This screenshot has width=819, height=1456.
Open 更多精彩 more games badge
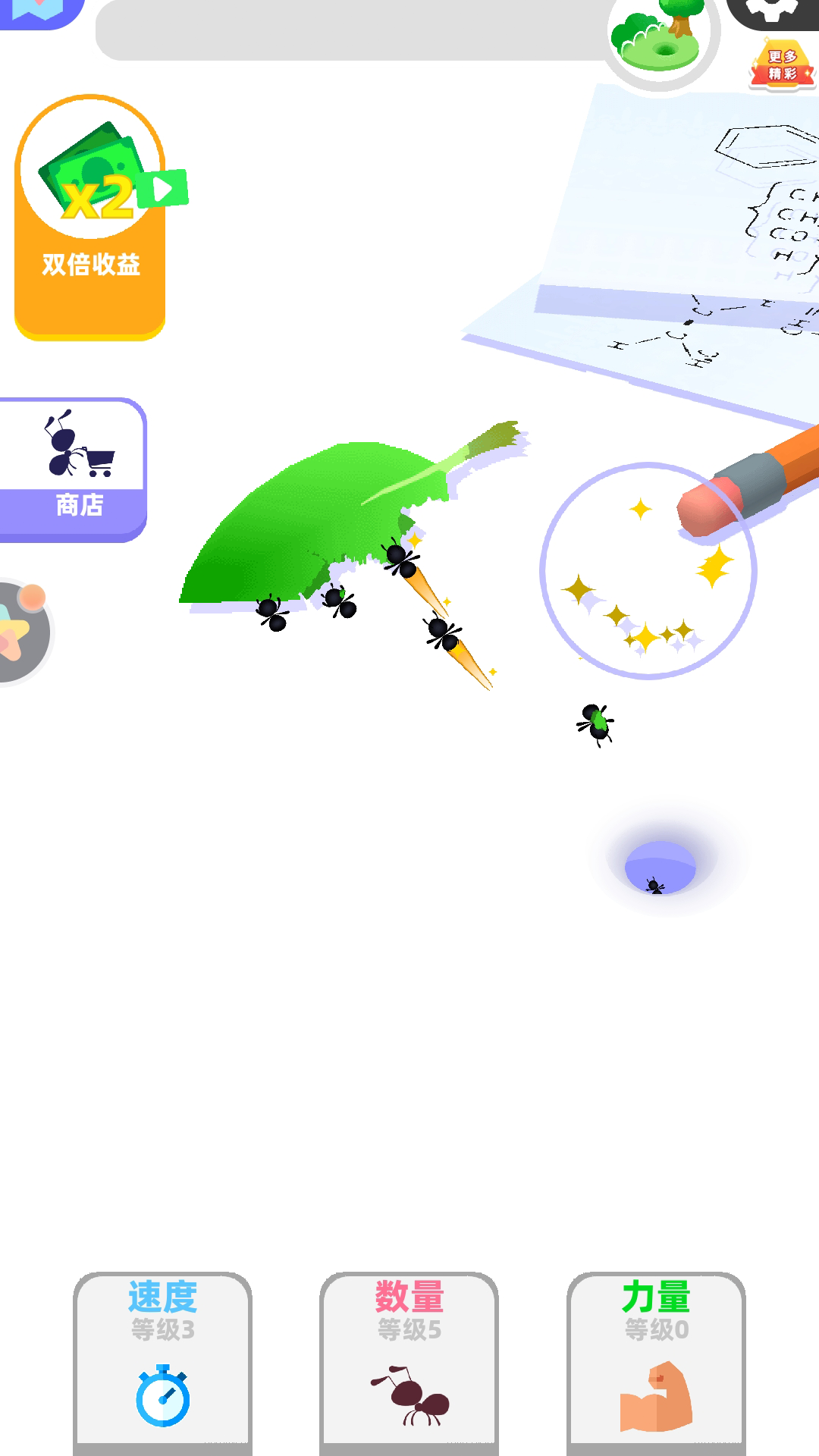(x=782, y=65)
